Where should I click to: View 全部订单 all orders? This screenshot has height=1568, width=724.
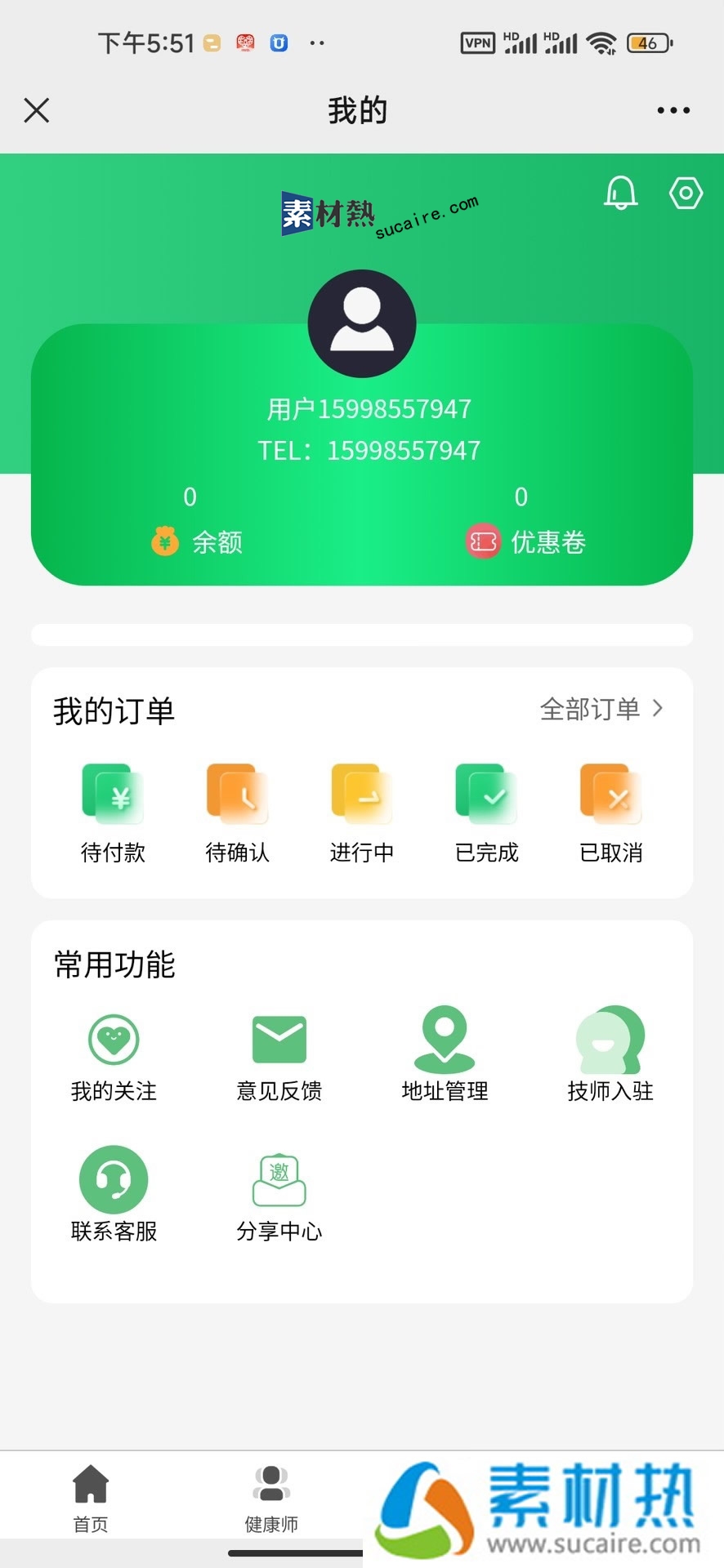click(602, 709)
